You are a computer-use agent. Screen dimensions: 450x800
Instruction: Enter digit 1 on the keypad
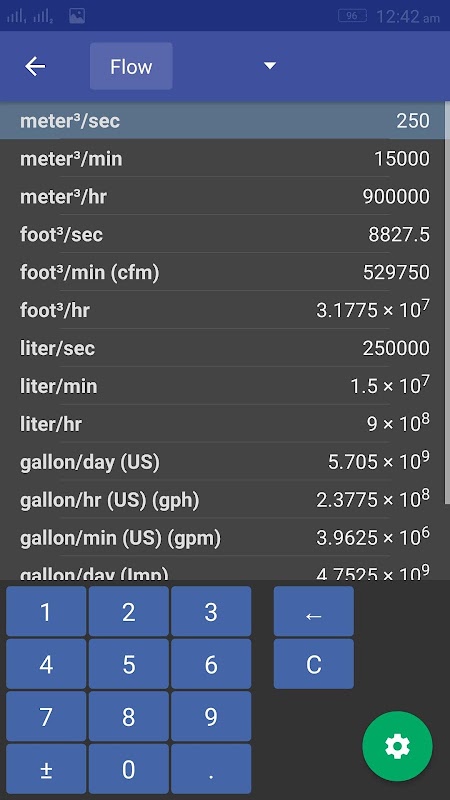(x=46, y=611)
